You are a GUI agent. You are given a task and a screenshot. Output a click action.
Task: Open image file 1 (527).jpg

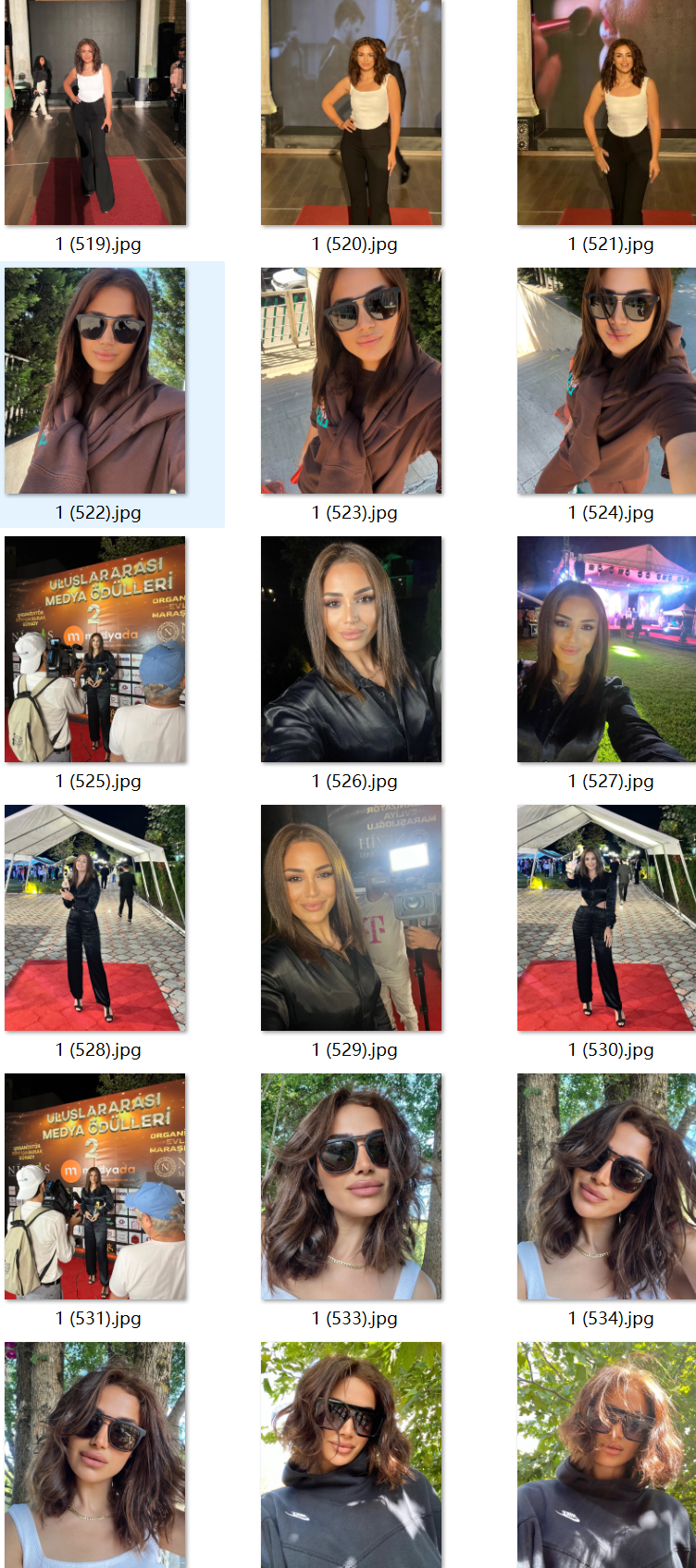[607, 649]
